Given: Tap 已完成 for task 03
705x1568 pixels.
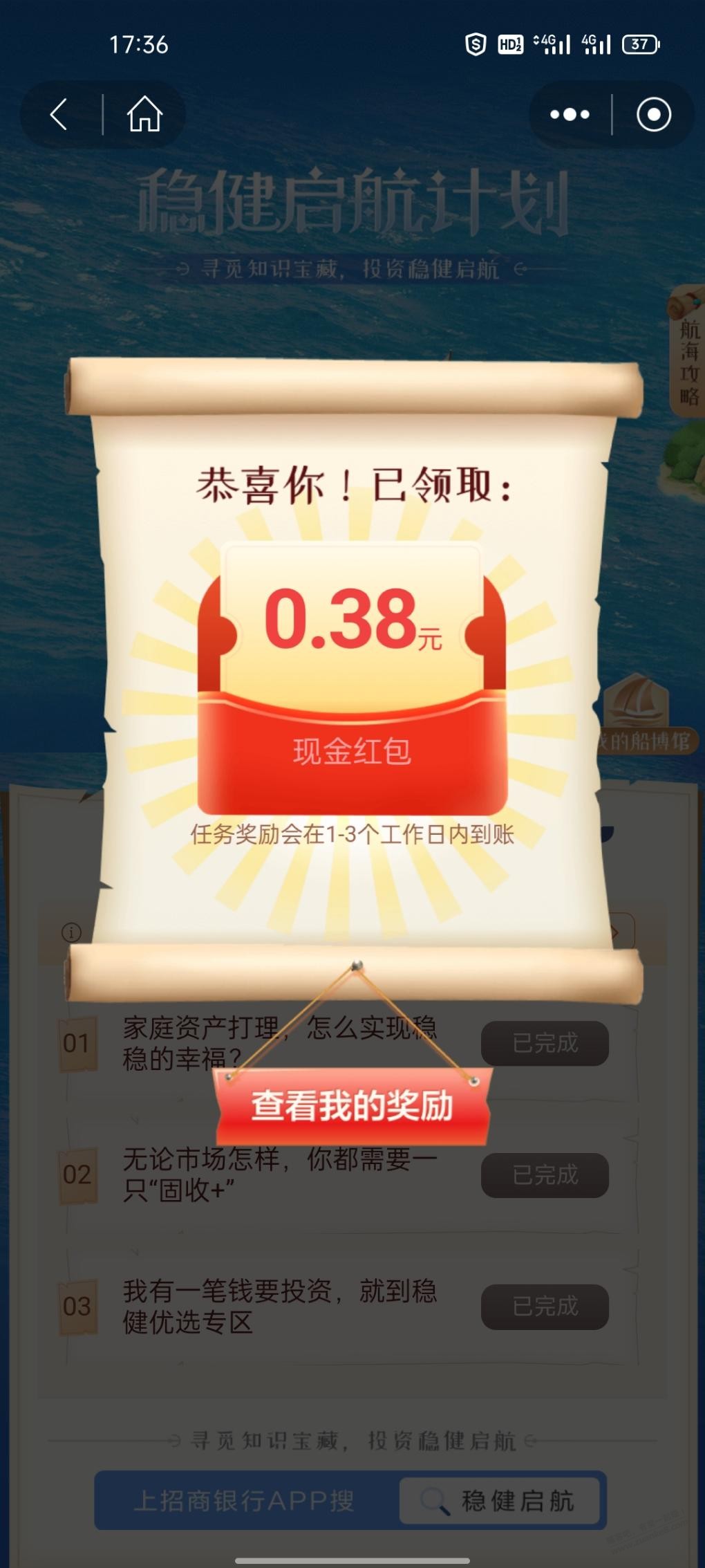Looking at the screenshot, I should [x=545, y=1307].
